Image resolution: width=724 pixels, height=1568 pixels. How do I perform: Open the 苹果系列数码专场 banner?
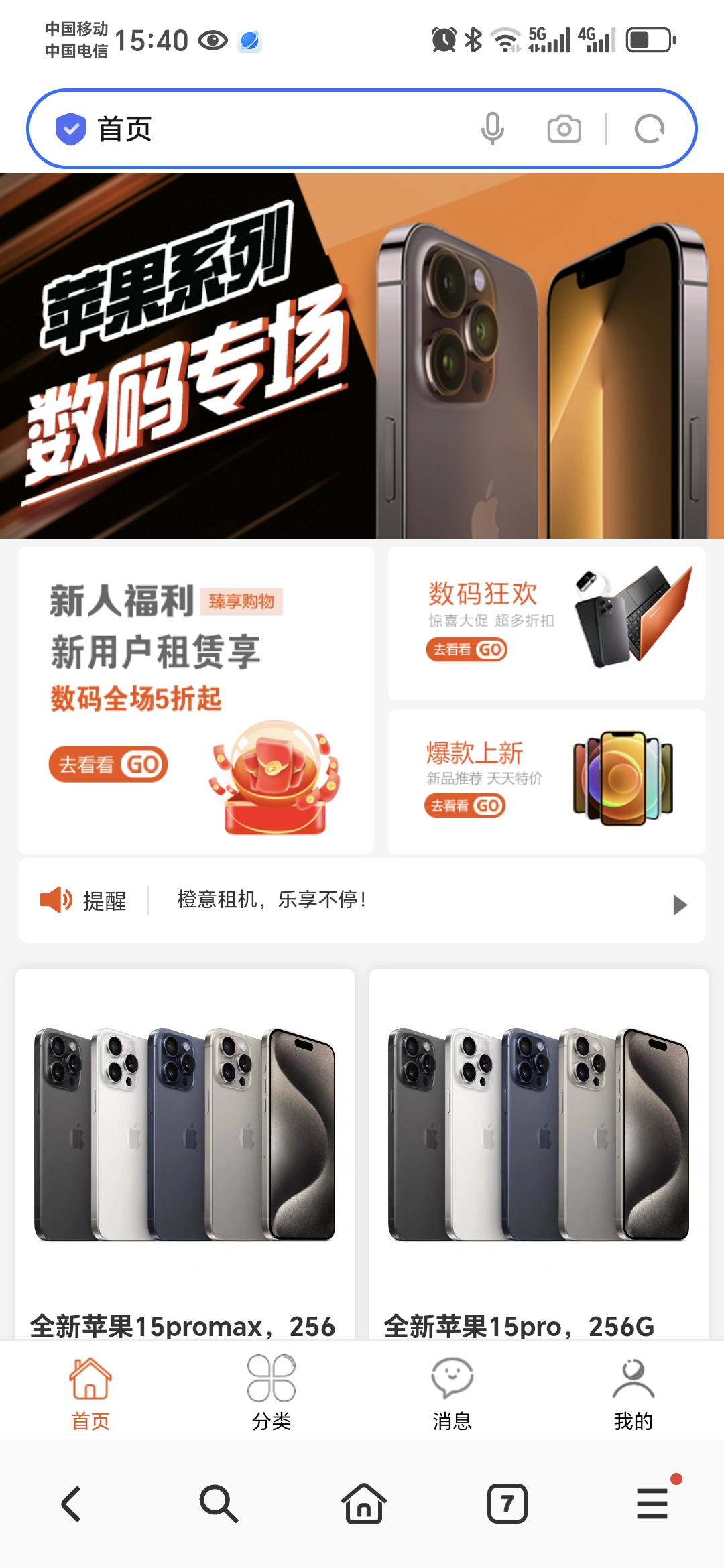click(362, 356)
